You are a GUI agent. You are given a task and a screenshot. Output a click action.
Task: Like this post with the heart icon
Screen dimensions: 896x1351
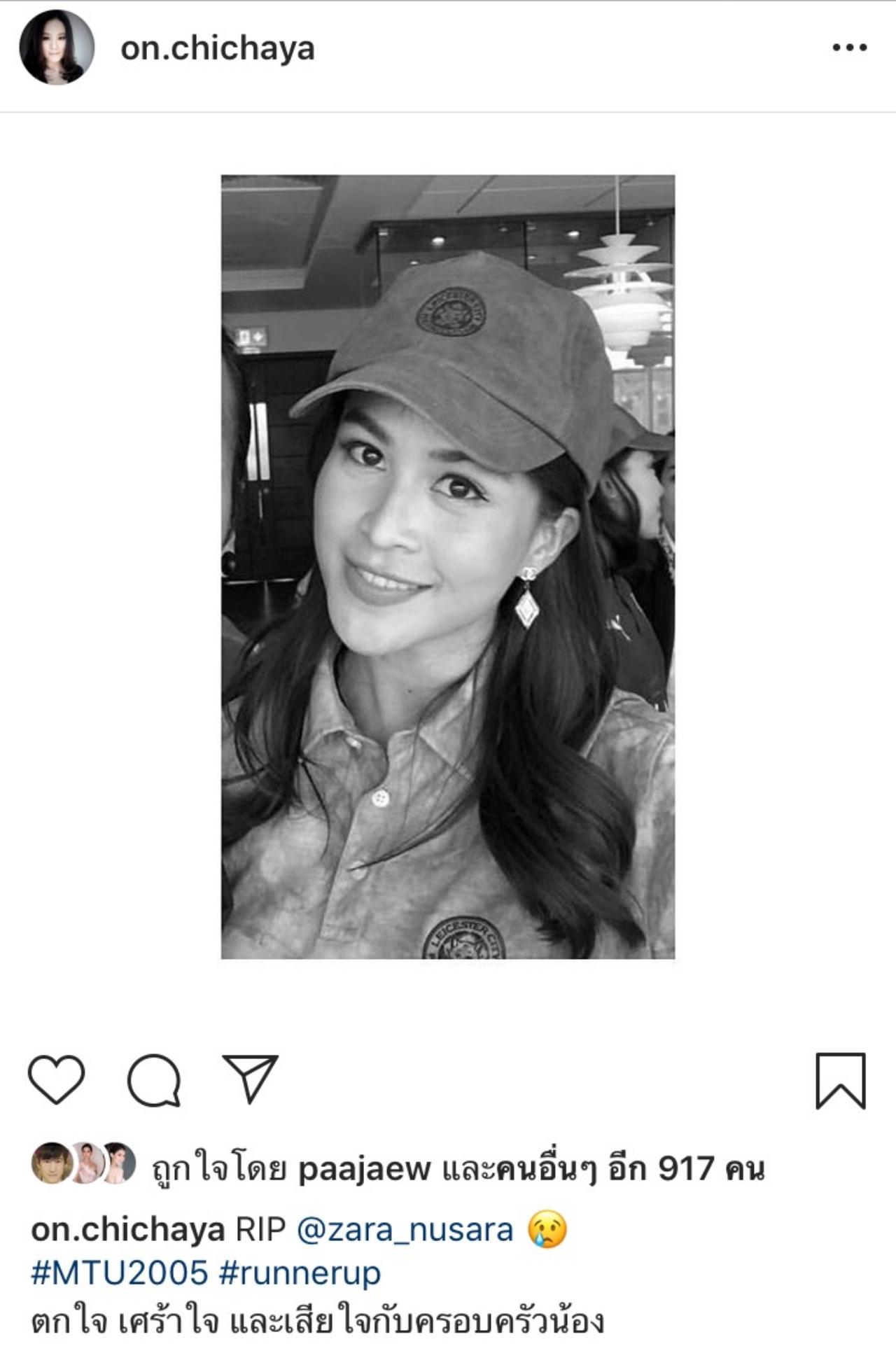pos(57,1080)
